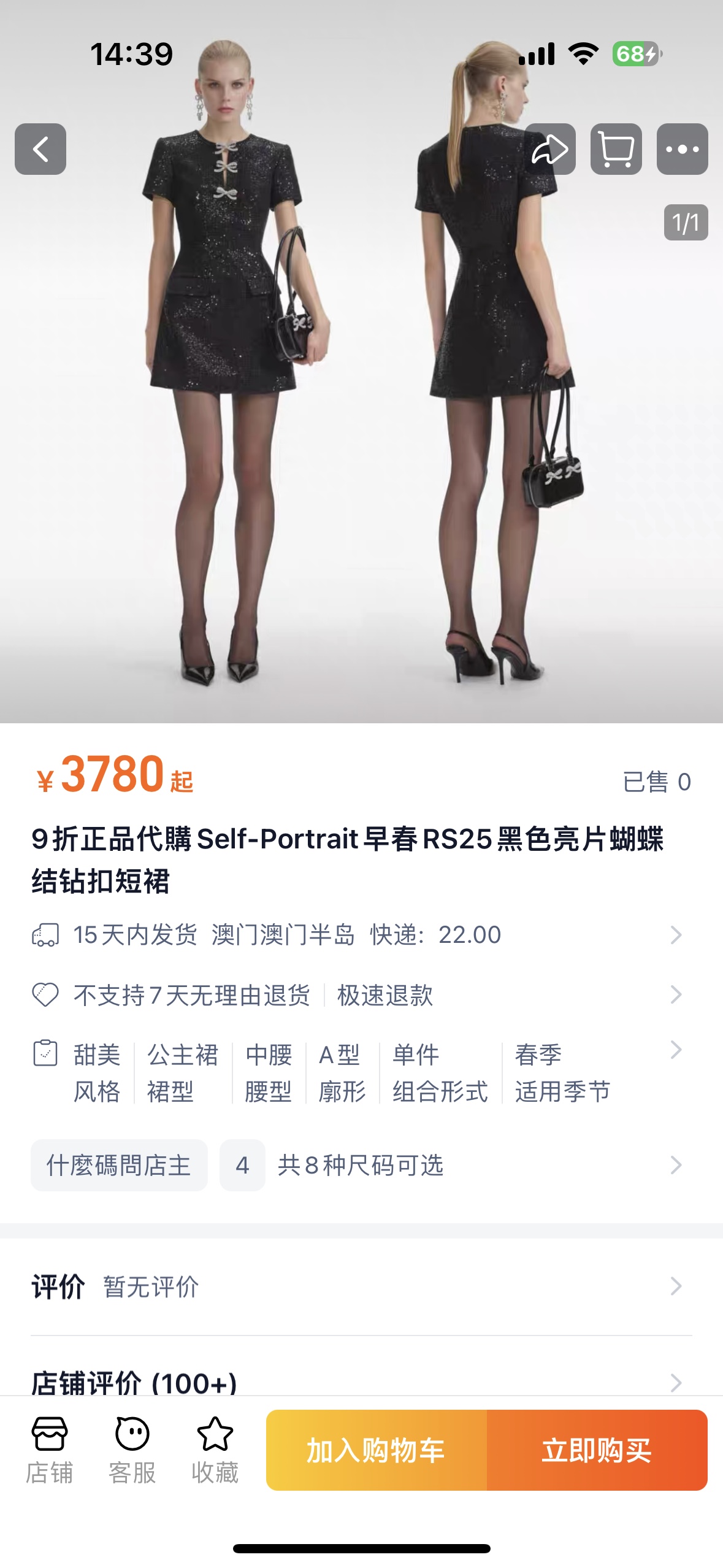Add item to 收藏 favorites
Screen dimensions: 723x1568
click(215, 1450)
